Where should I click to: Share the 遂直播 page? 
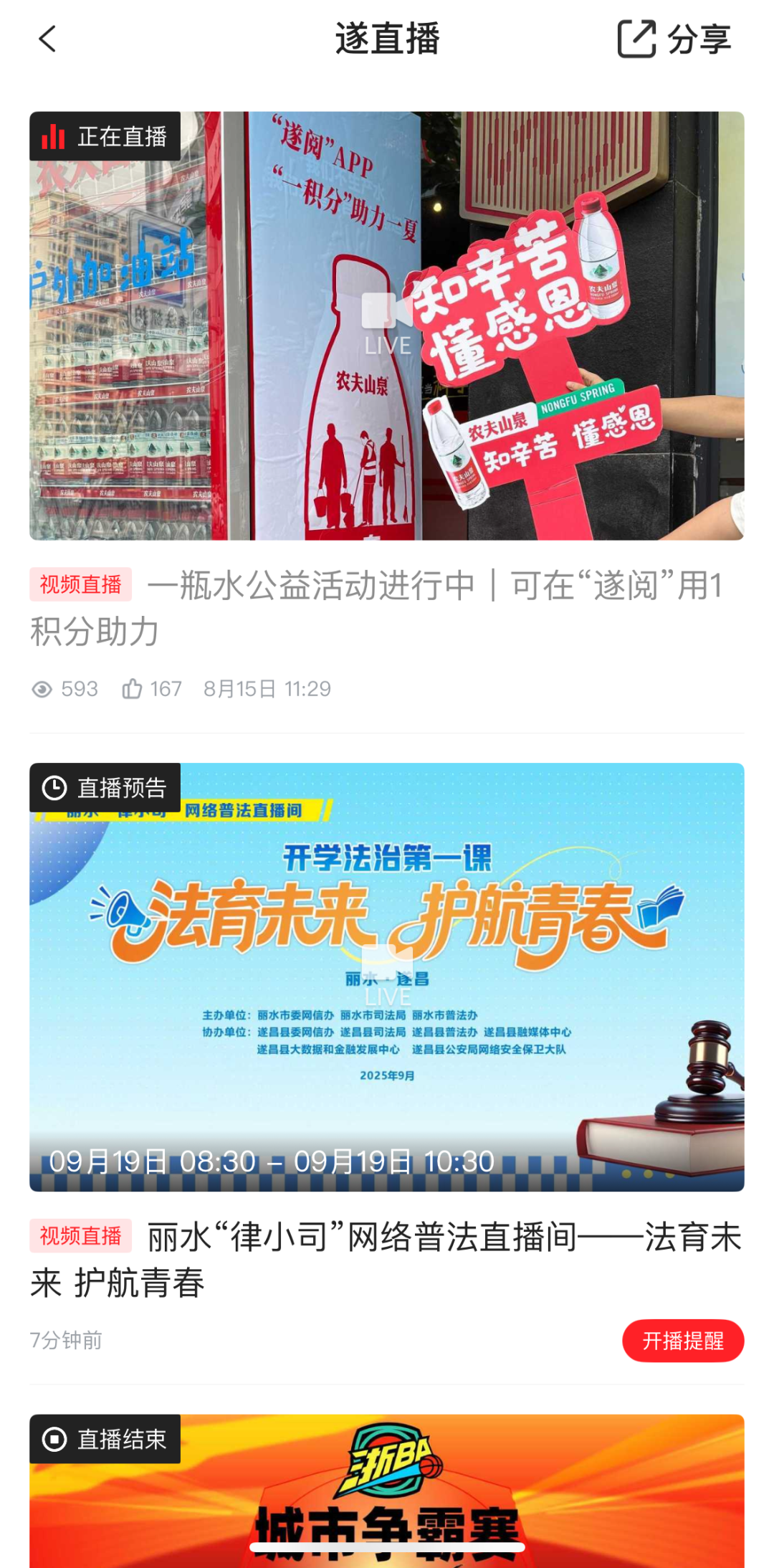[x=674, y=39]
